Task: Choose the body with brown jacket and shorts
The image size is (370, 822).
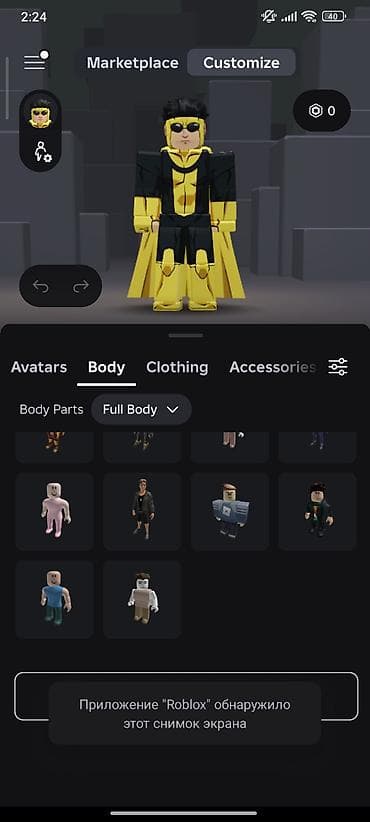Action: 142,511
